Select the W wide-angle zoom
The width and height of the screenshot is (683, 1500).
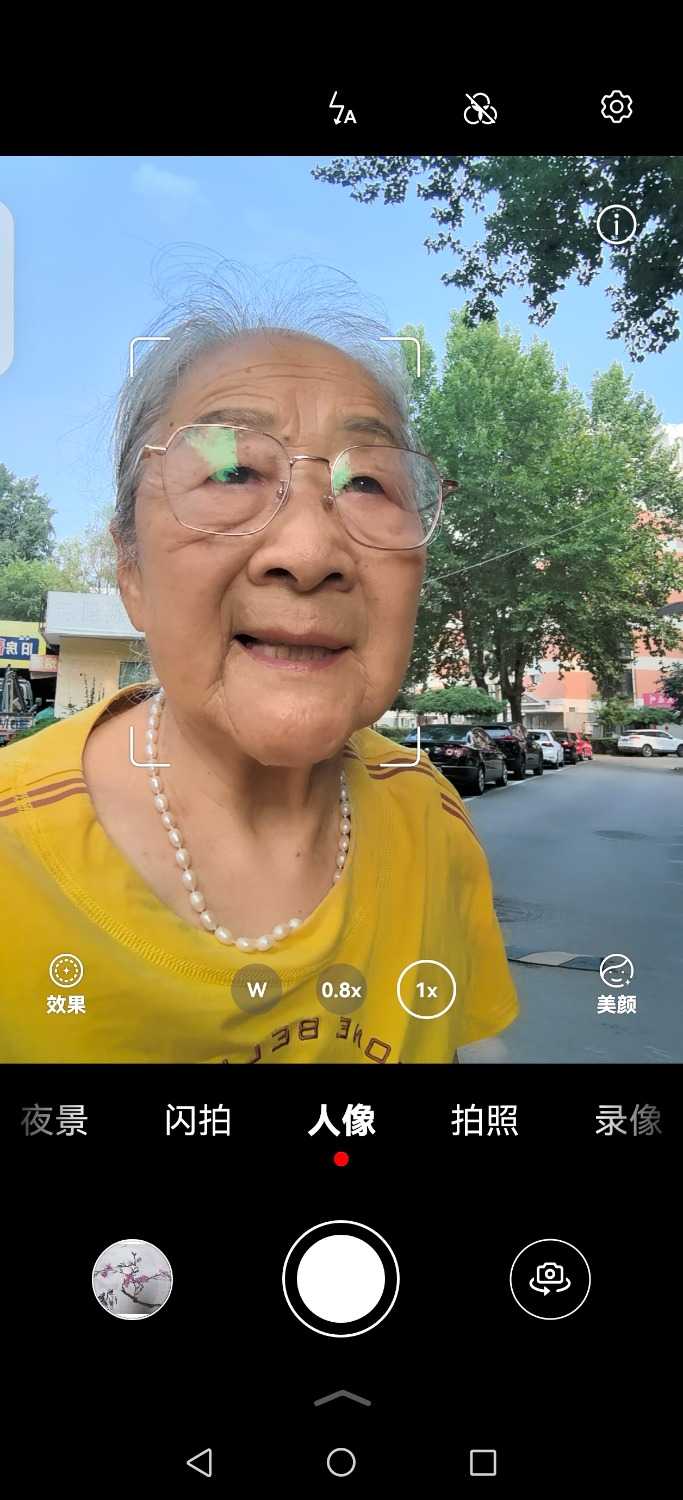257,990
